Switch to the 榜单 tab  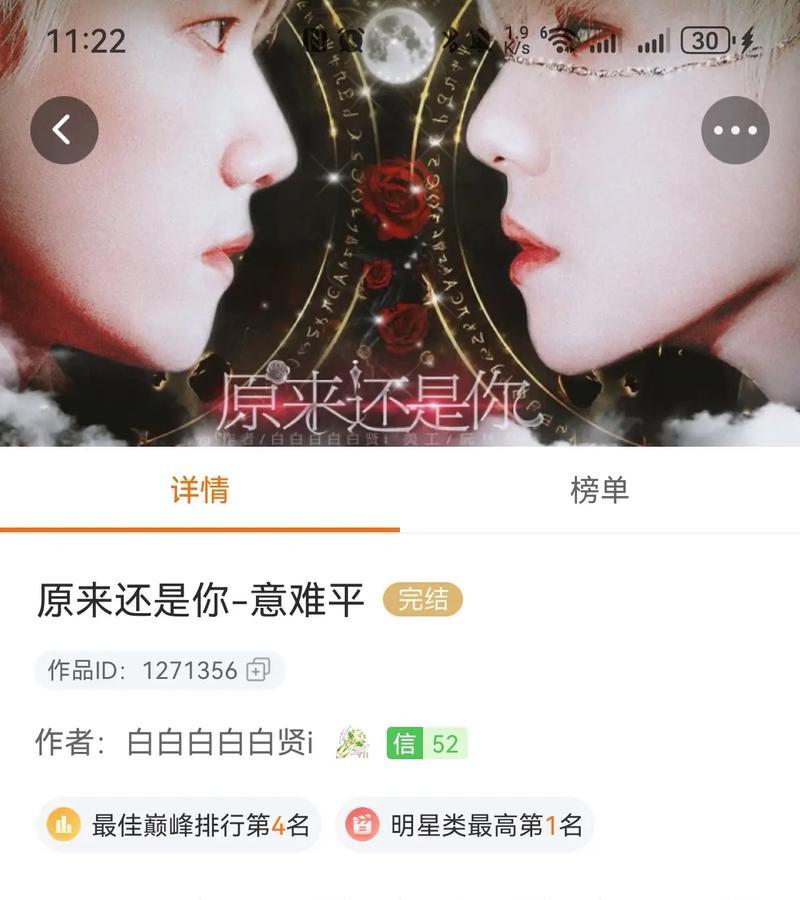click(600, 490)
